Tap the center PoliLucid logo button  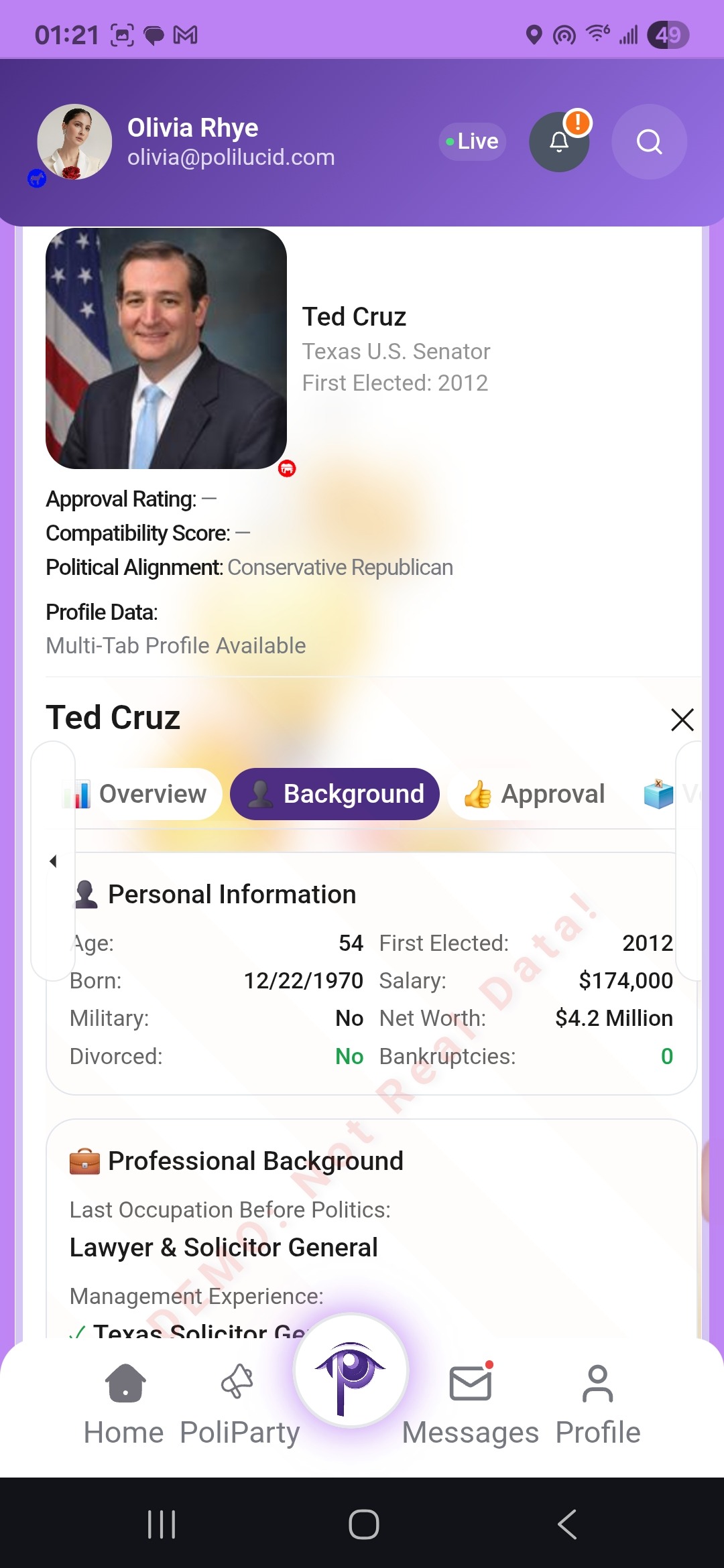coord(351,1372)
